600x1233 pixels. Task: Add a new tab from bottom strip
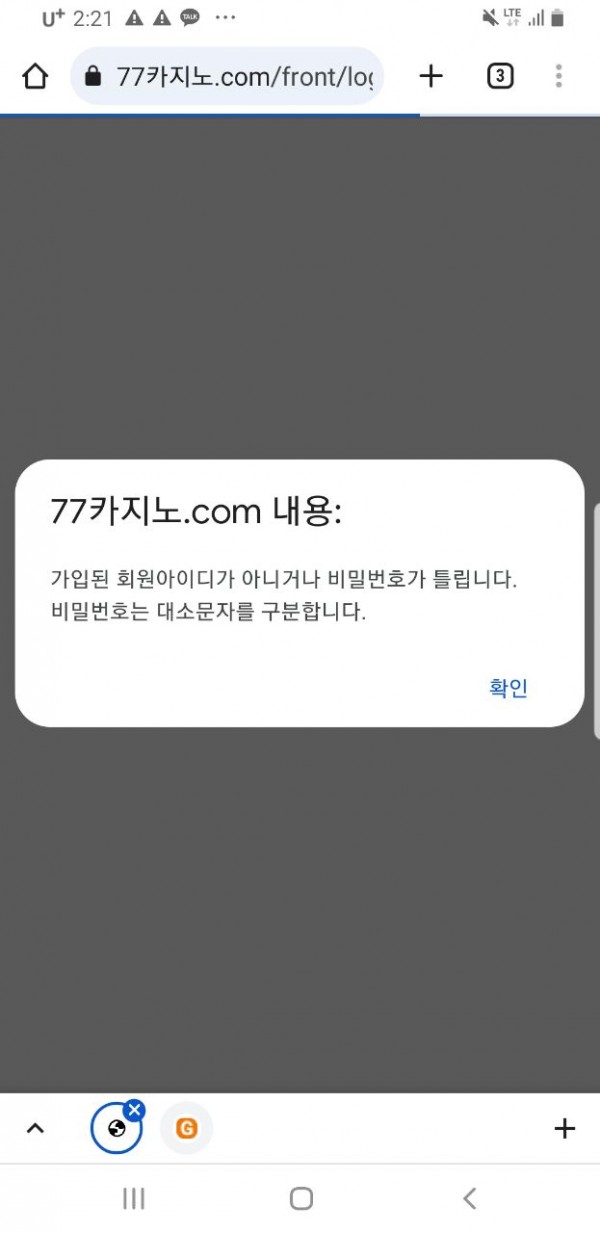tap(564, 1129)
